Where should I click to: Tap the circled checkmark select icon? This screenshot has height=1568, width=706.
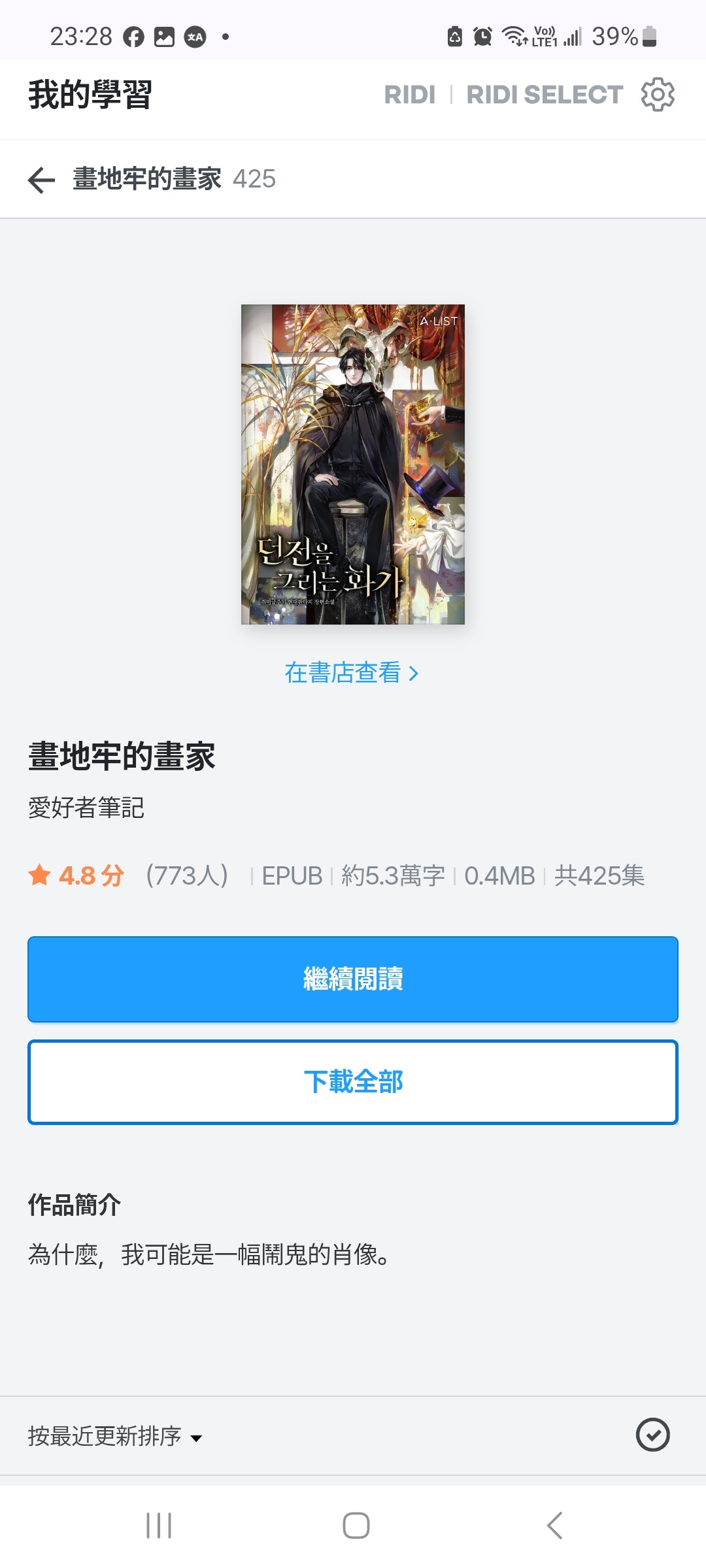[652, 1435]
